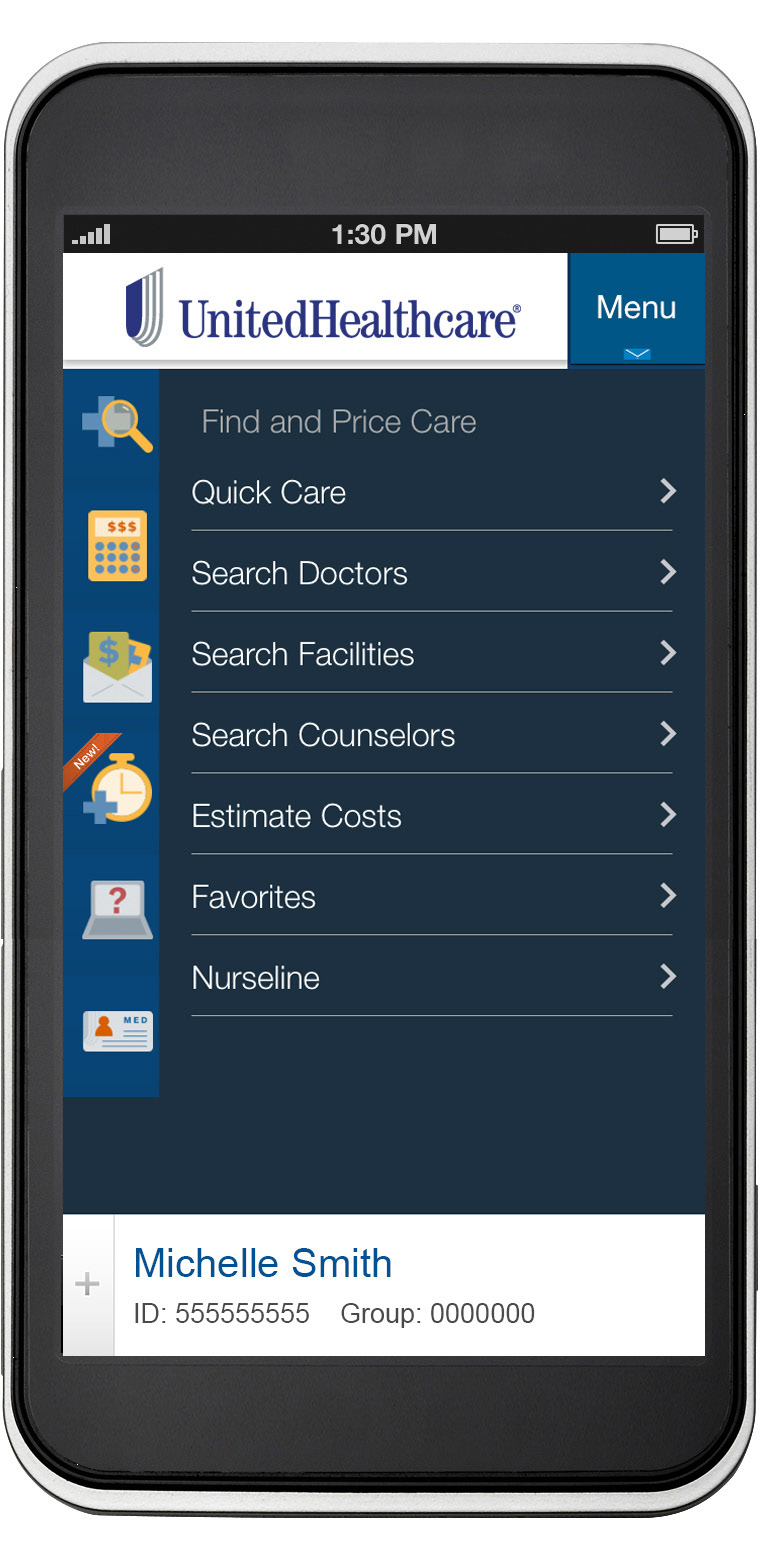Open Estimate Costs
The image size is (760, 1563).
click(x=432, y=815)
